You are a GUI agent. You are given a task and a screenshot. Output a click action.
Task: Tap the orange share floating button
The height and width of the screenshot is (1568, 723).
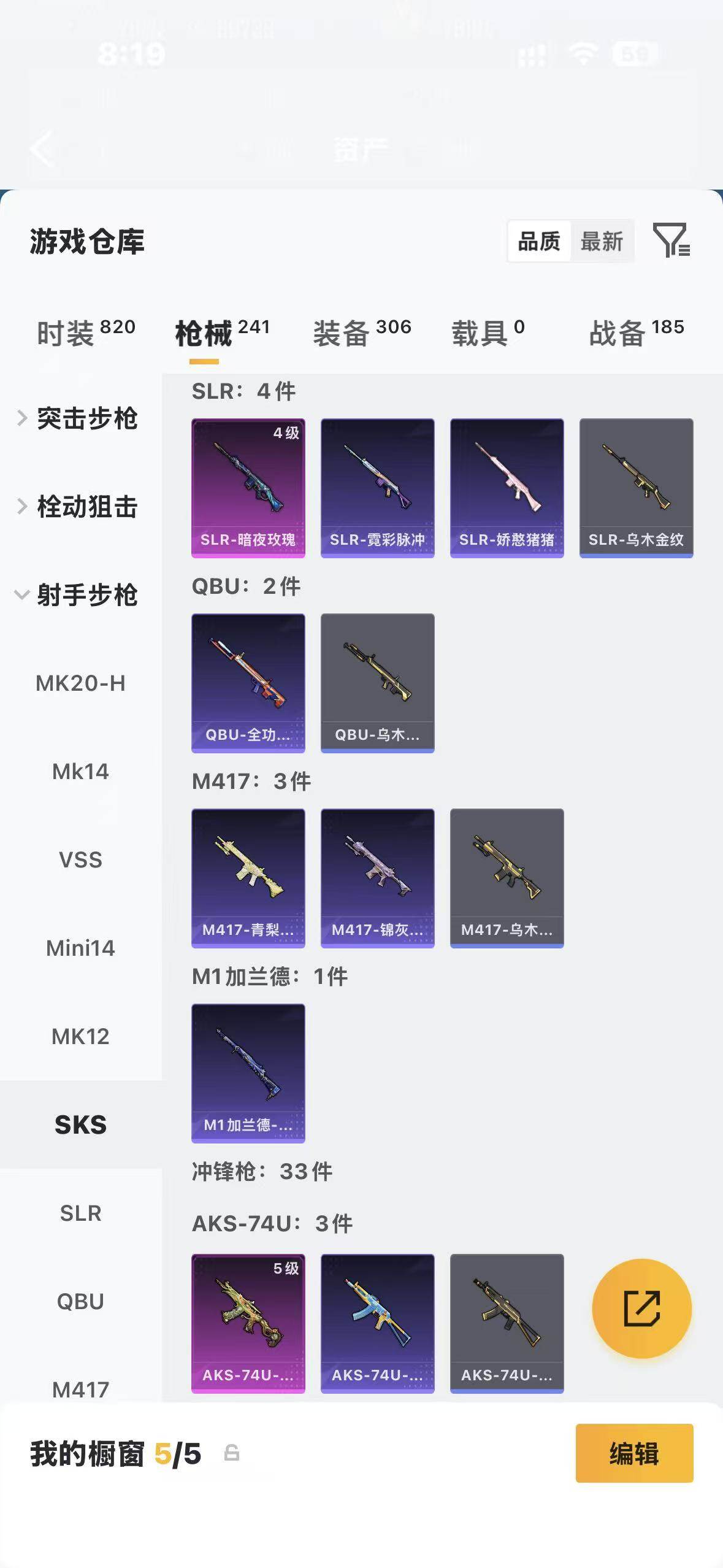tap(642, 1309)
